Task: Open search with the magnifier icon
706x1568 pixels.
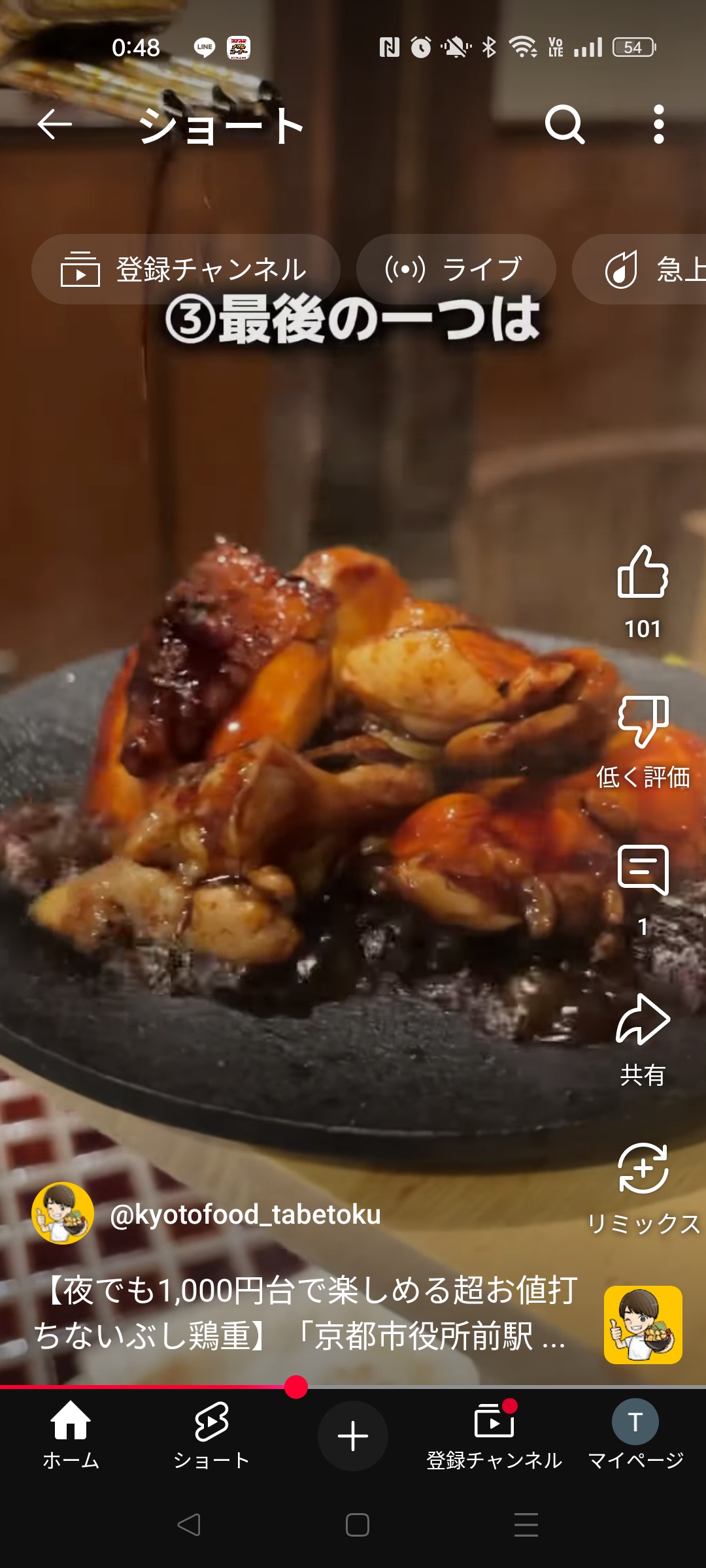Action: point(565,124)
